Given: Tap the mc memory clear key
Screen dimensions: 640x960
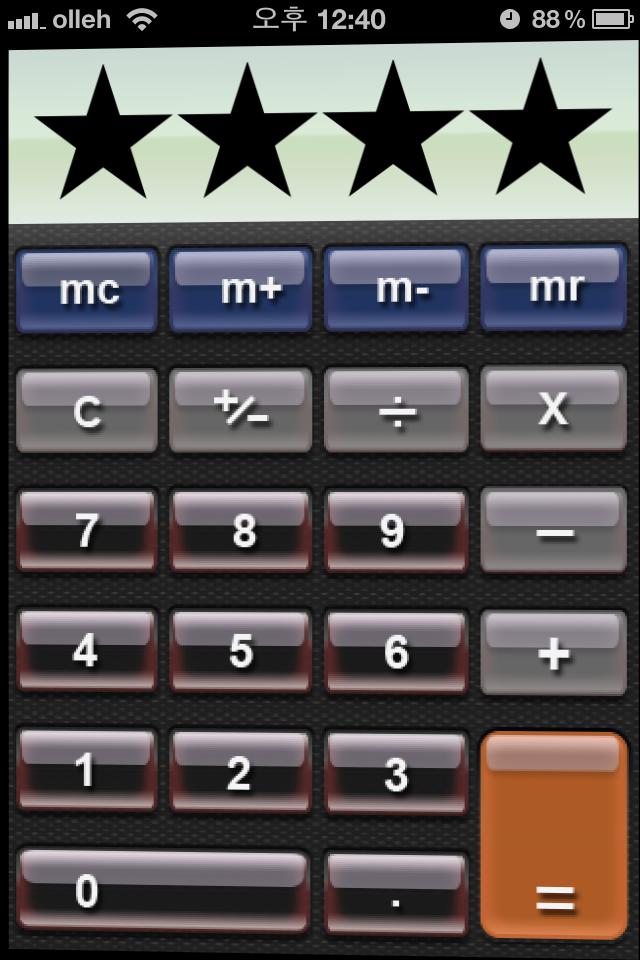Looking at the screenshot, I should point(87,290).
